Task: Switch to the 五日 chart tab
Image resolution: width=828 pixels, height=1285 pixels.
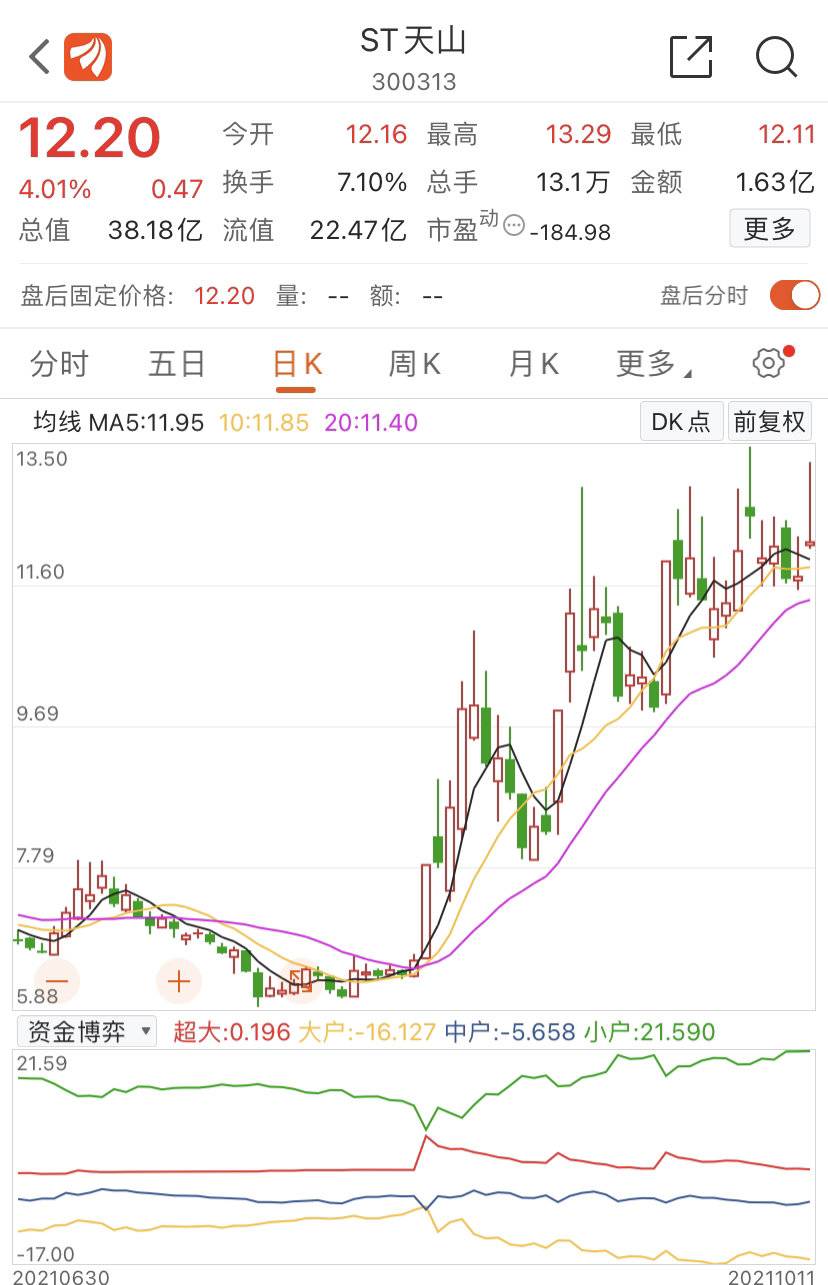Action: point(177,363)
